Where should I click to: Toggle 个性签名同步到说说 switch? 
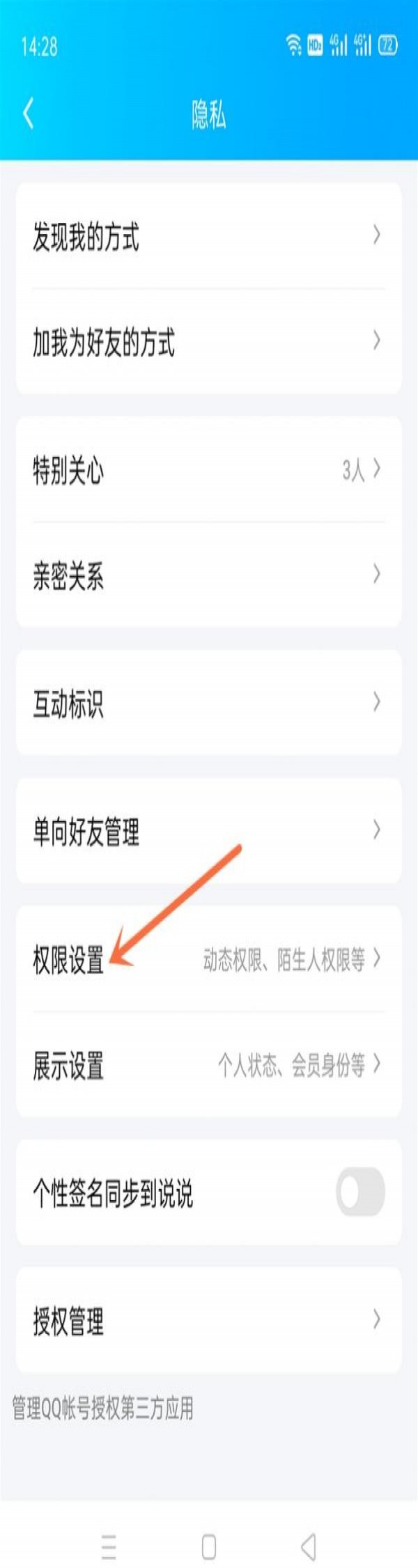[360, 1192]
